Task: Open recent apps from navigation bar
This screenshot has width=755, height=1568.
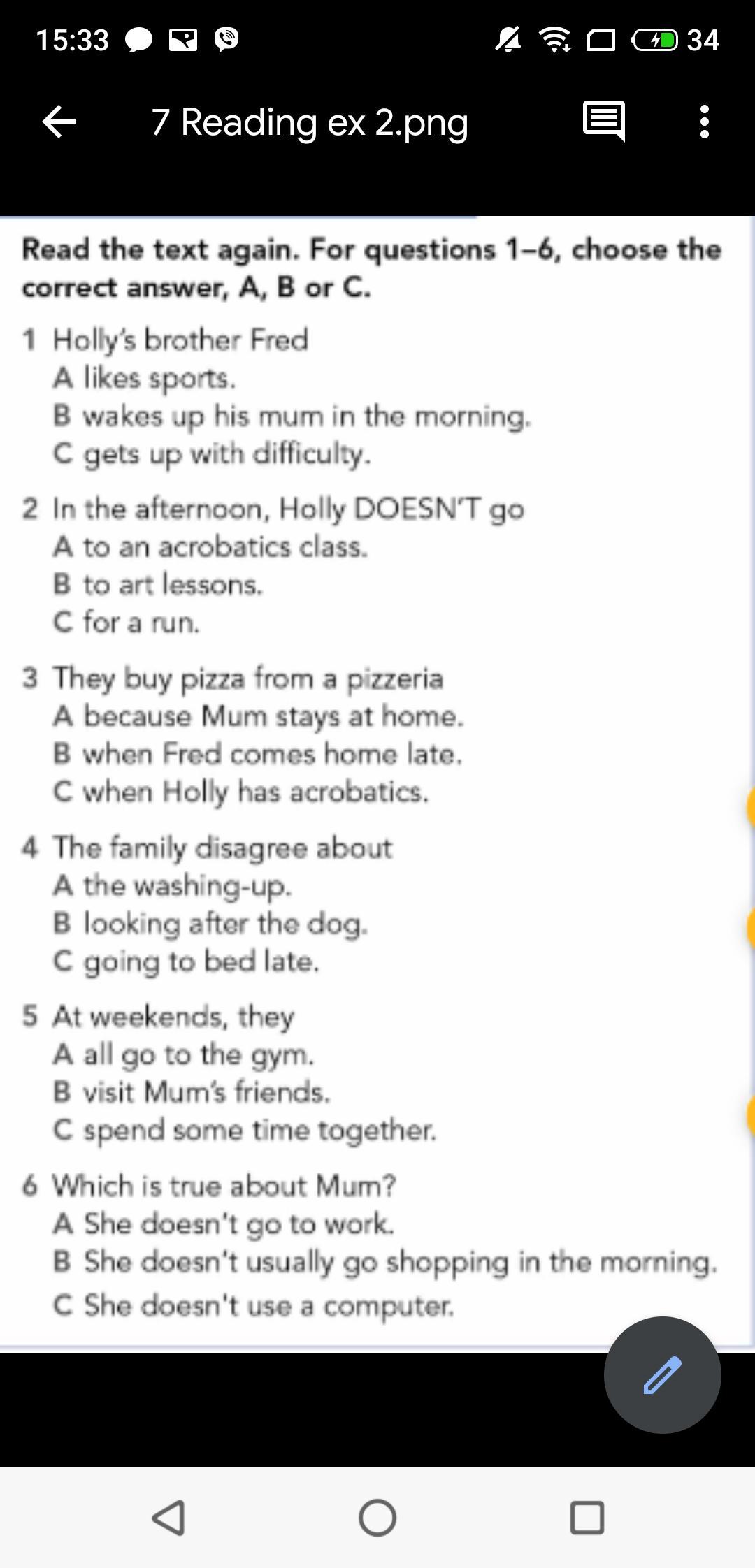Action: click(587, 1518)
